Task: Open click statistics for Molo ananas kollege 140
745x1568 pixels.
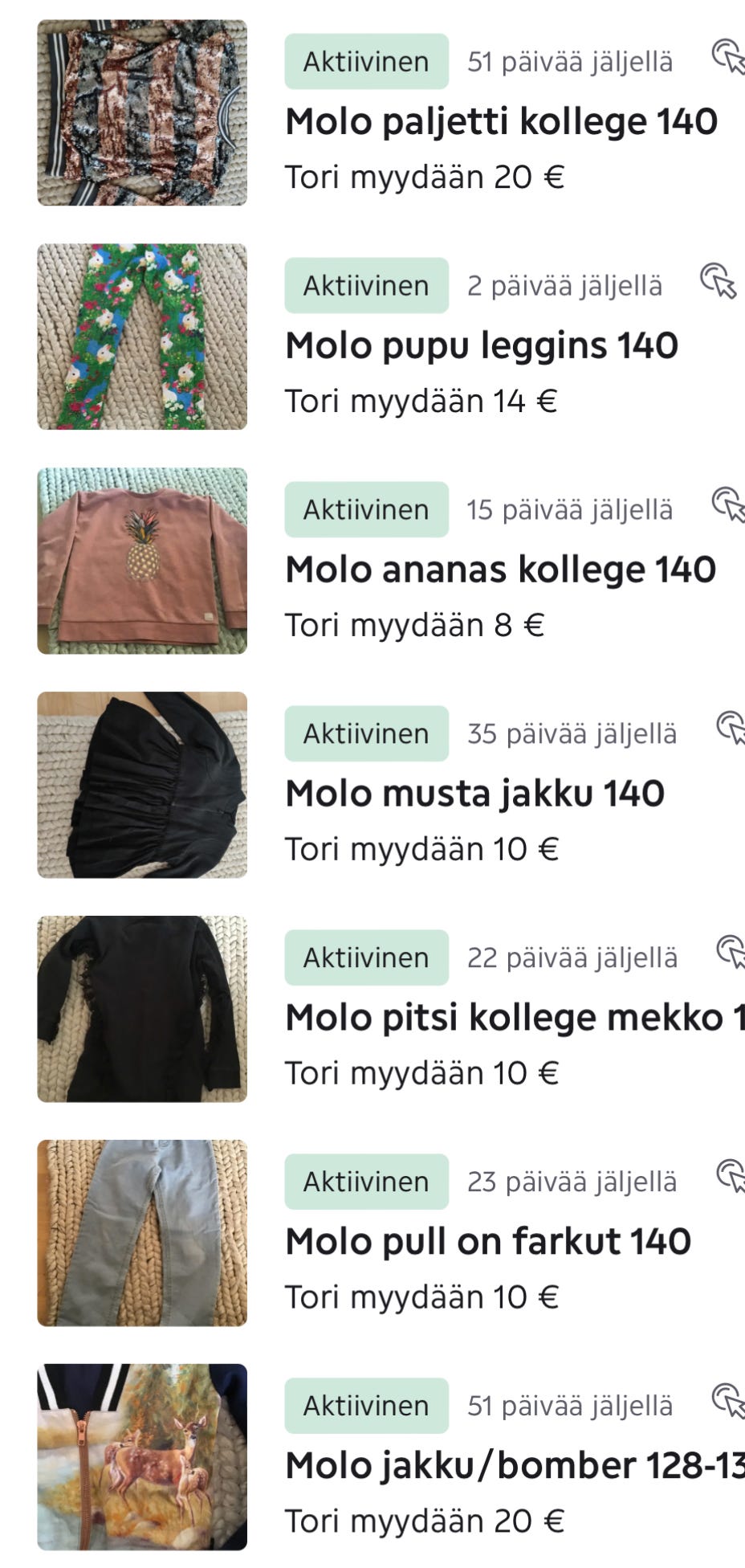Action: click(x=729, y=506)
